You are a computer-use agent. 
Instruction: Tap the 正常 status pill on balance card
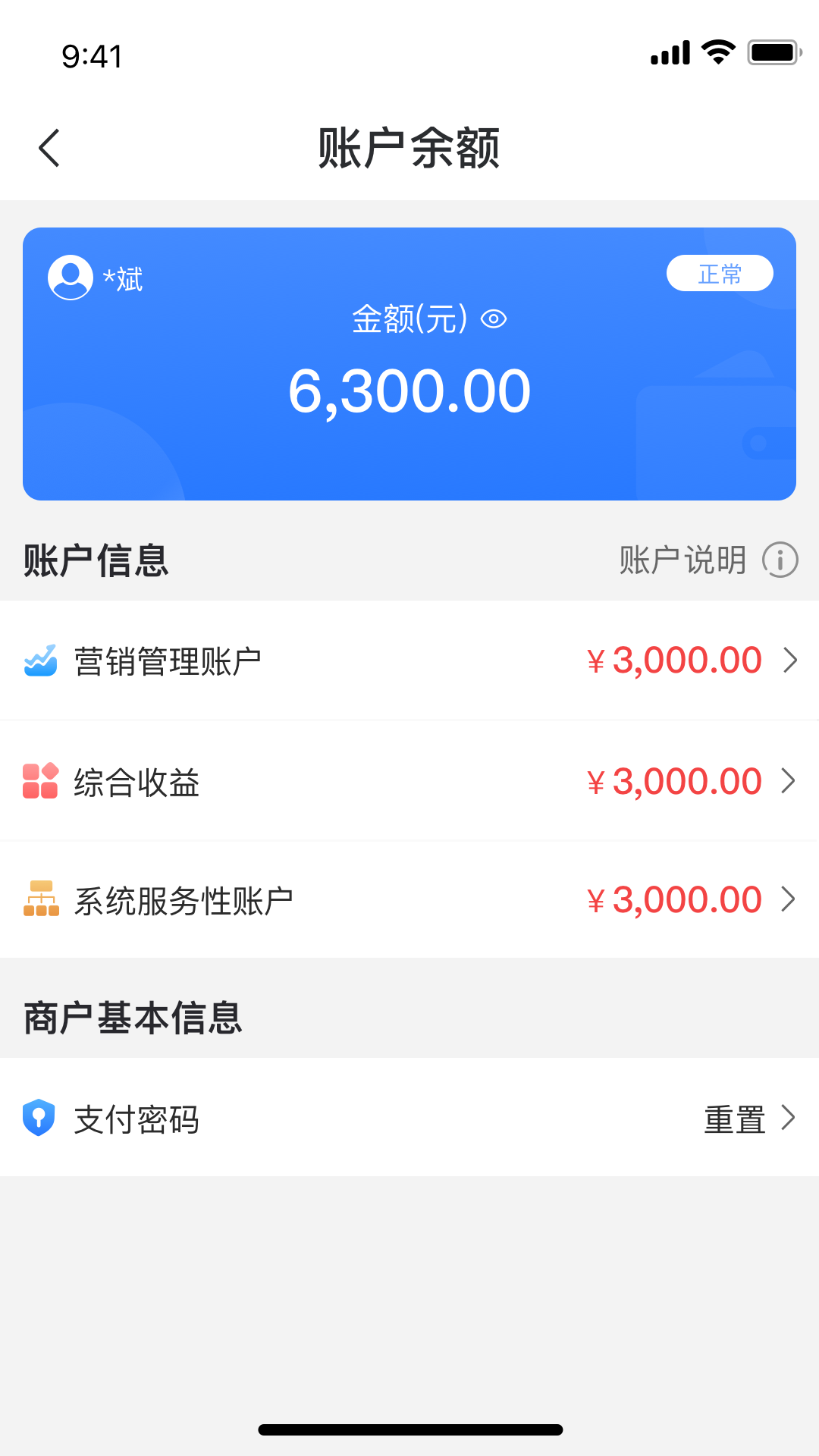[720, 273]
